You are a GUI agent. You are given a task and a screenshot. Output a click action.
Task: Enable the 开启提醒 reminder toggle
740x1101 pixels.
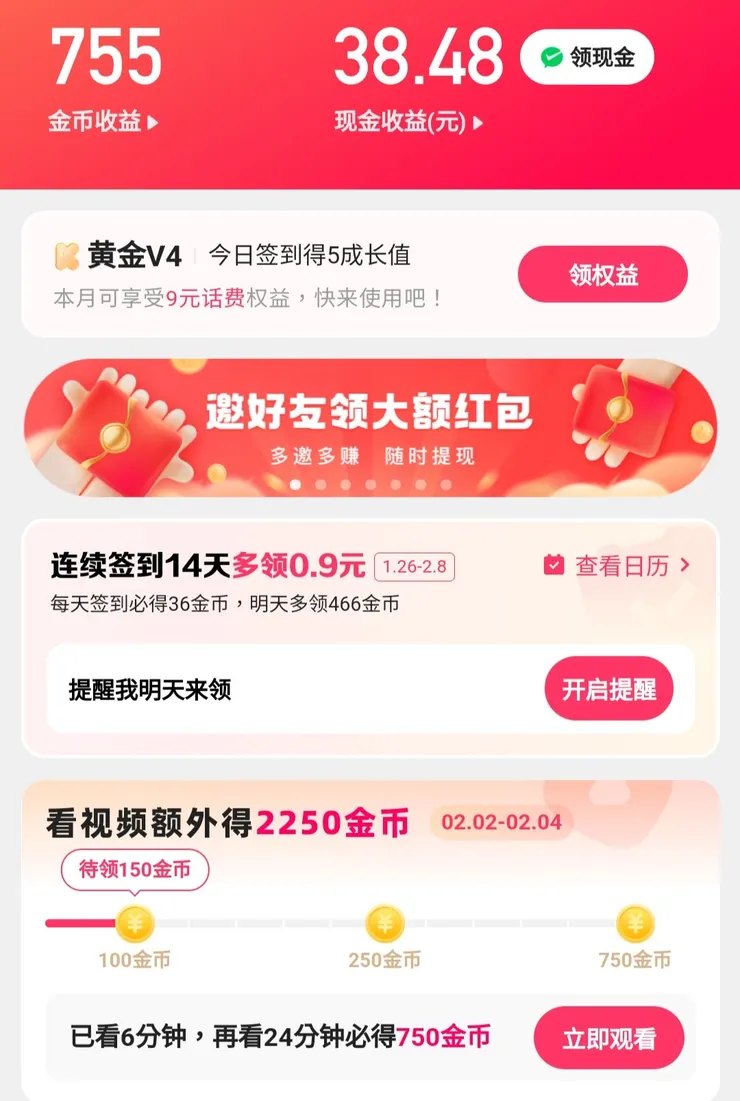click(609, 689)
